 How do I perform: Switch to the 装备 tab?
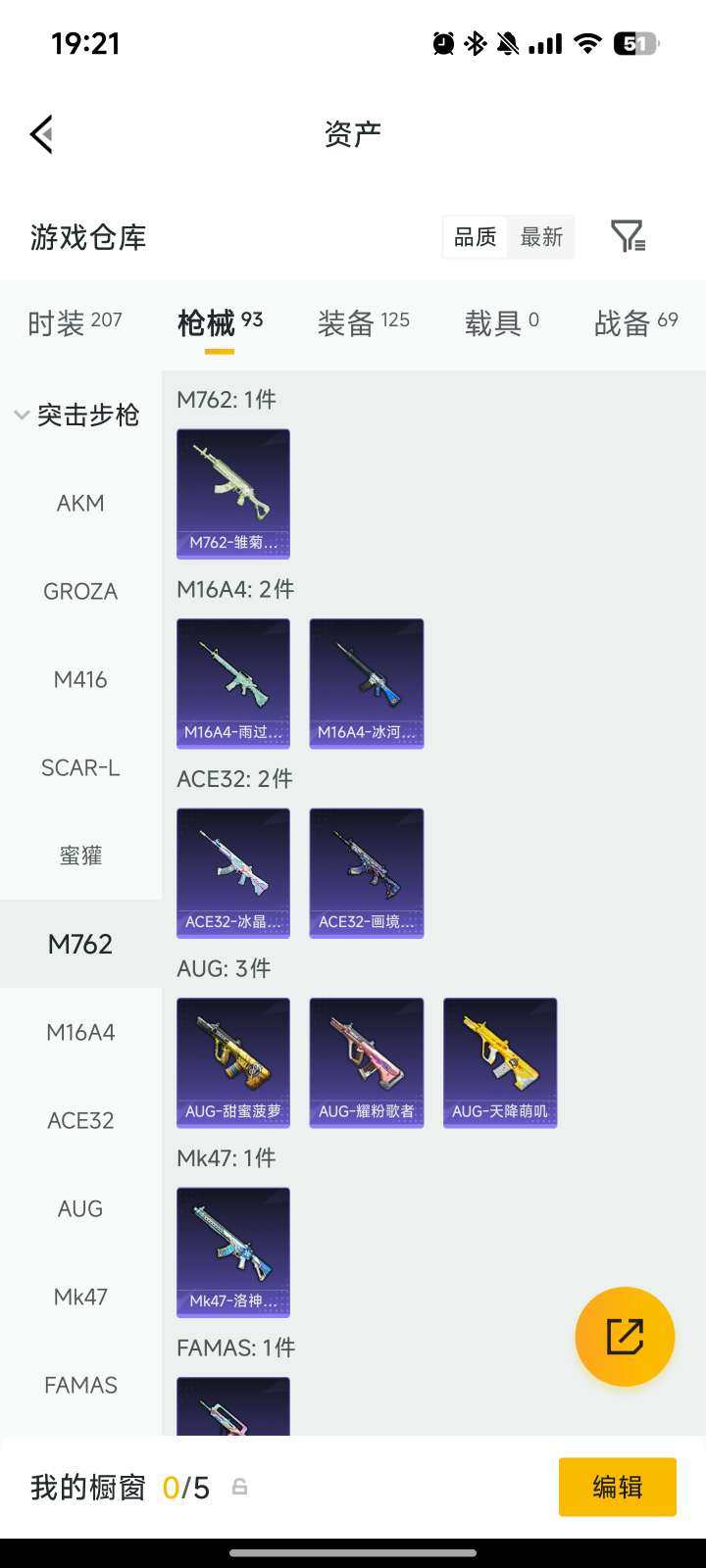click(x=363, y=321)
